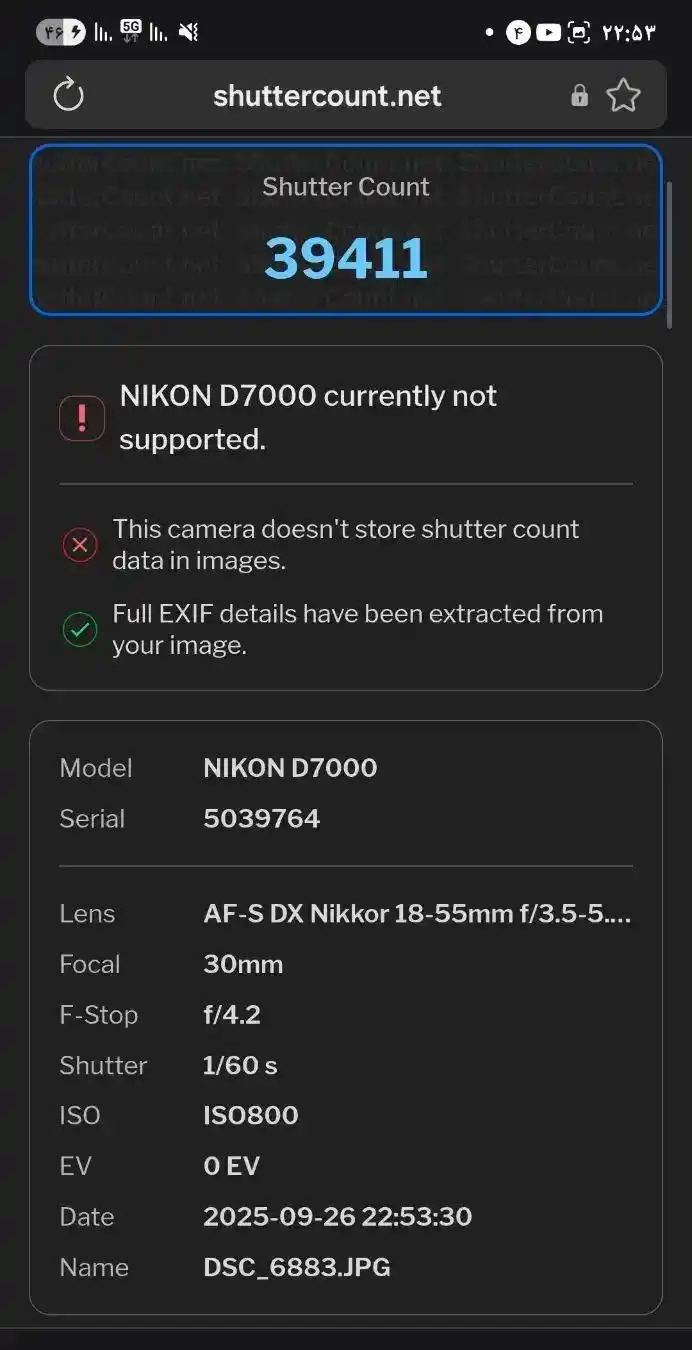Reload the page with the refresh icon

[x=68, y=96]
